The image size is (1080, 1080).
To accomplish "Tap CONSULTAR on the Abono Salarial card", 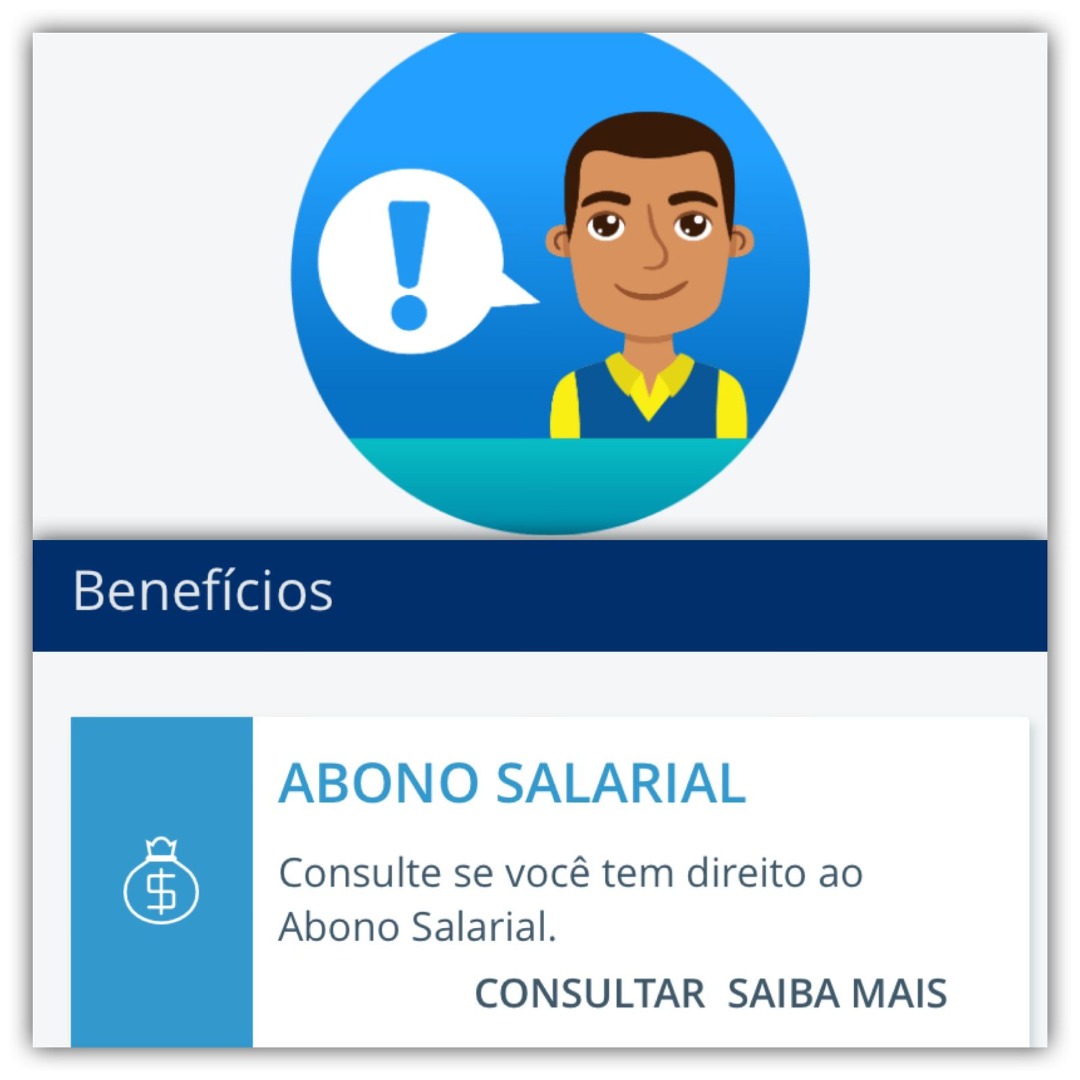I will click(x=589, y=994).
